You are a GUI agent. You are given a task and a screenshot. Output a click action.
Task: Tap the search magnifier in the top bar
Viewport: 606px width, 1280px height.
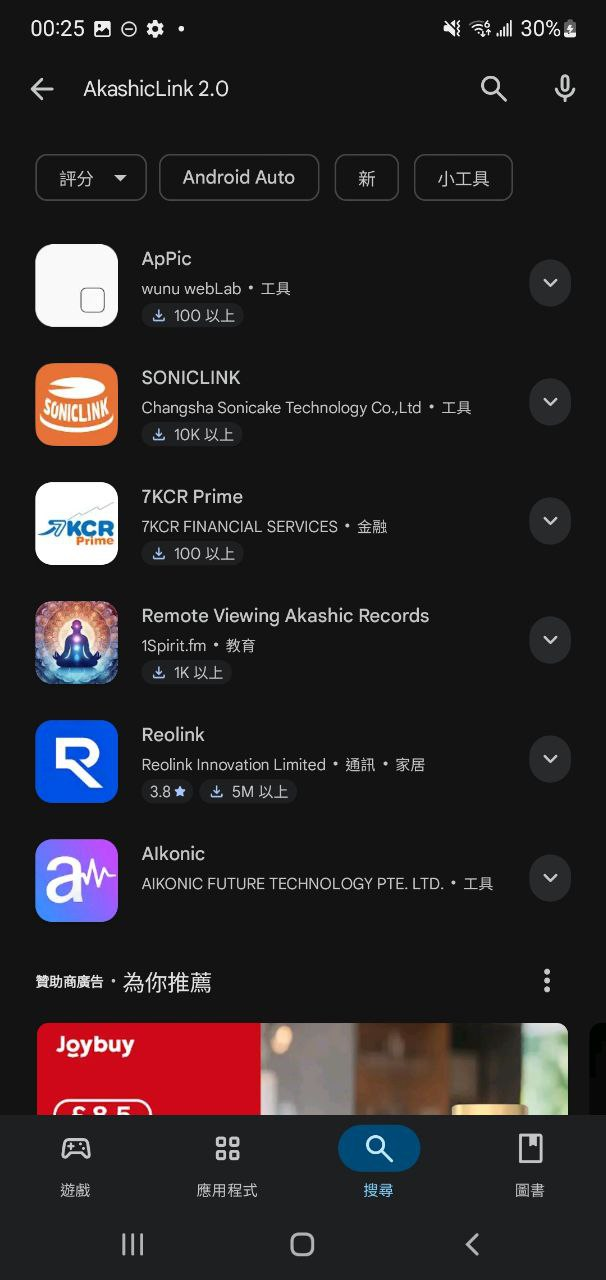click(494, 89)
